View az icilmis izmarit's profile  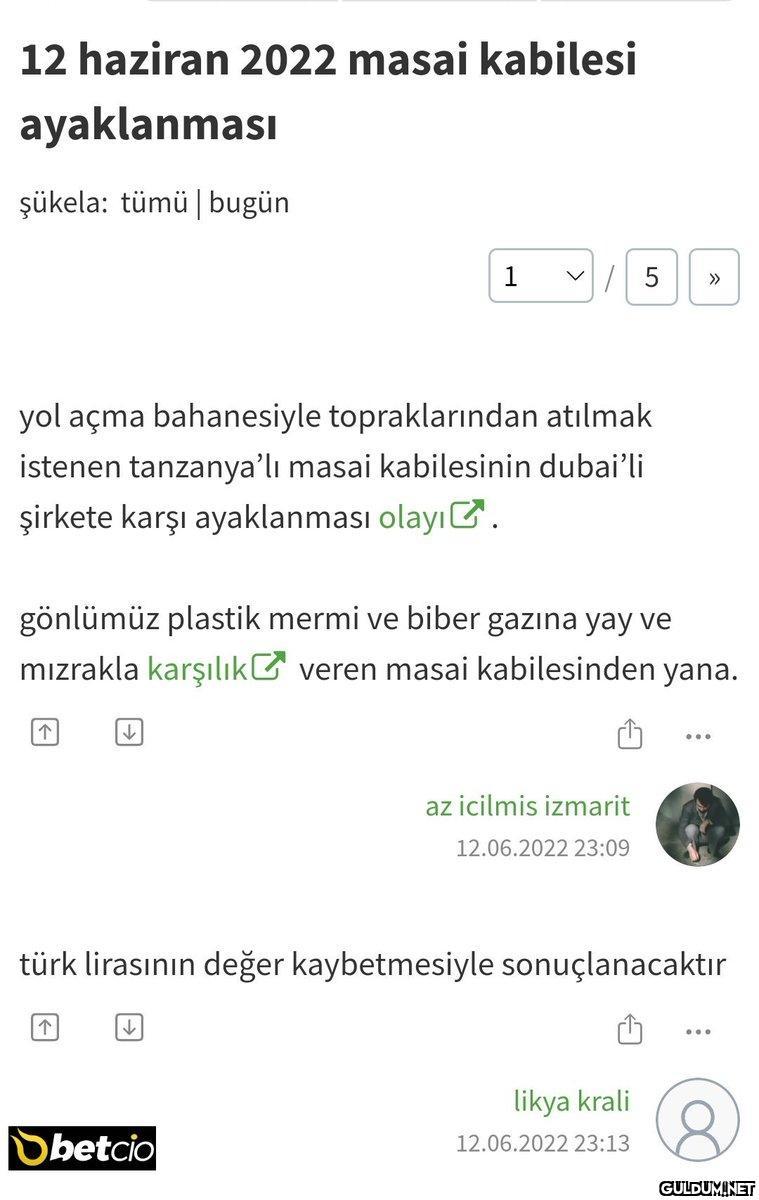coord(527,805)
